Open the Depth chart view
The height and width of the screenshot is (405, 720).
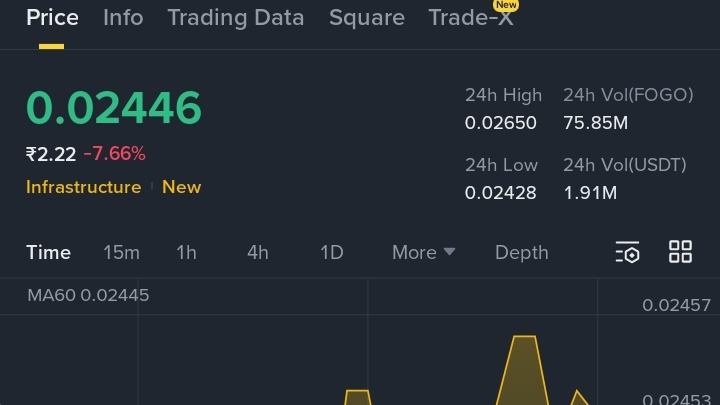click(522, 252)
